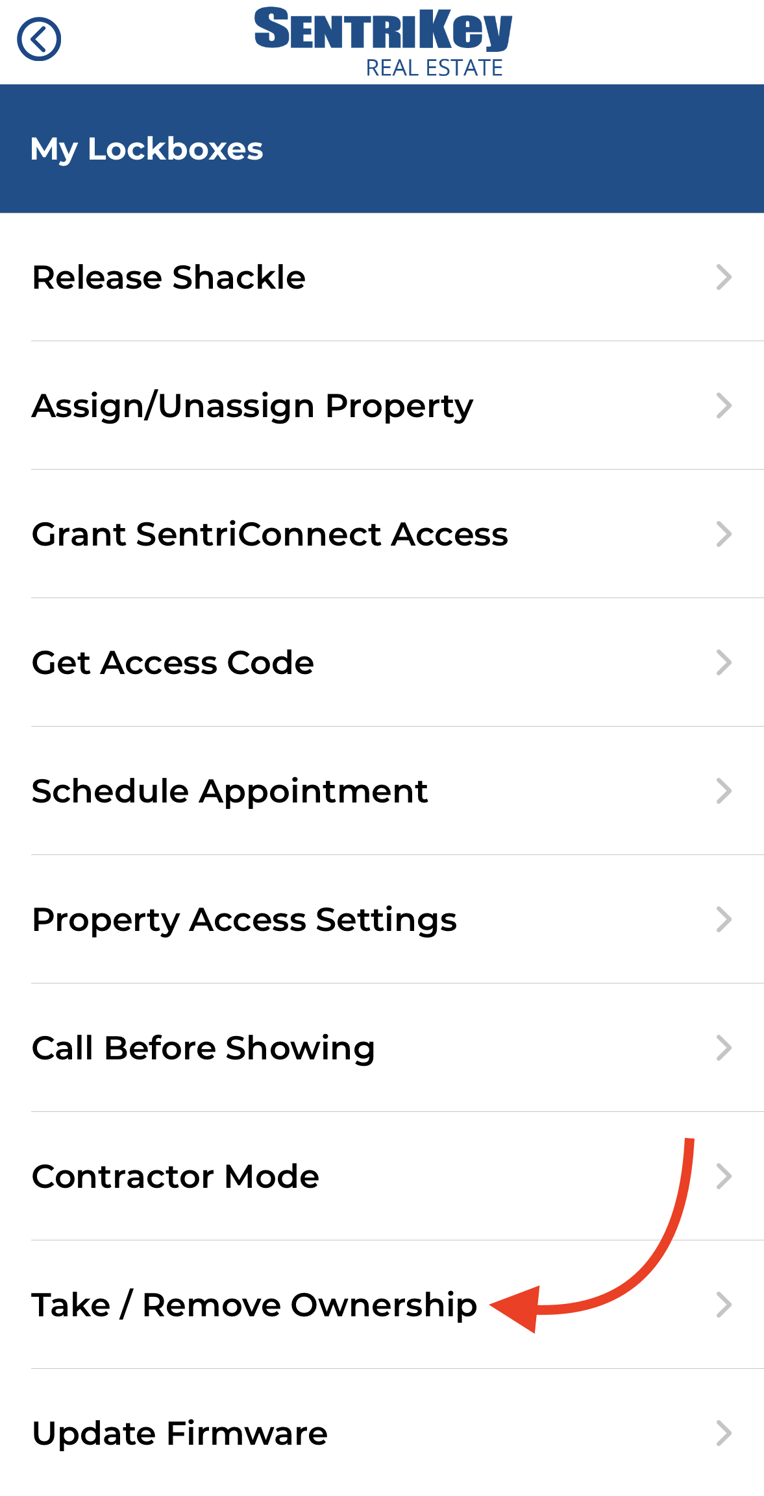Select Contractor Mode
764x1496 pixels.
click(175, 1175)
